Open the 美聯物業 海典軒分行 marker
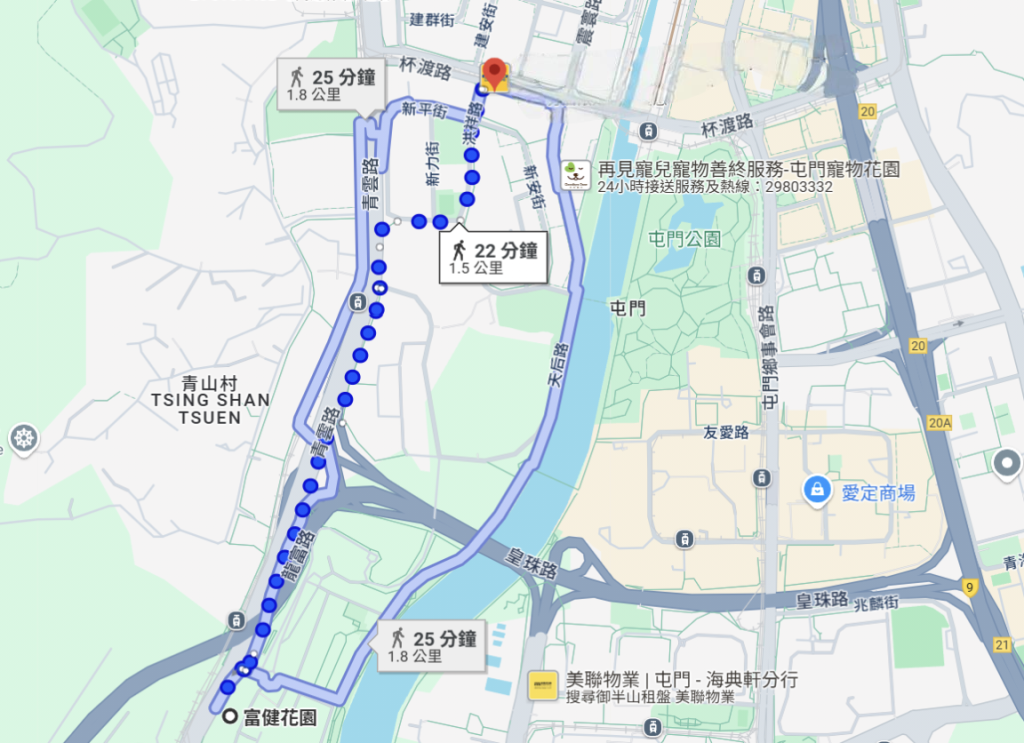The height and width of the screenshot is (743, 1024). [542, 685]
